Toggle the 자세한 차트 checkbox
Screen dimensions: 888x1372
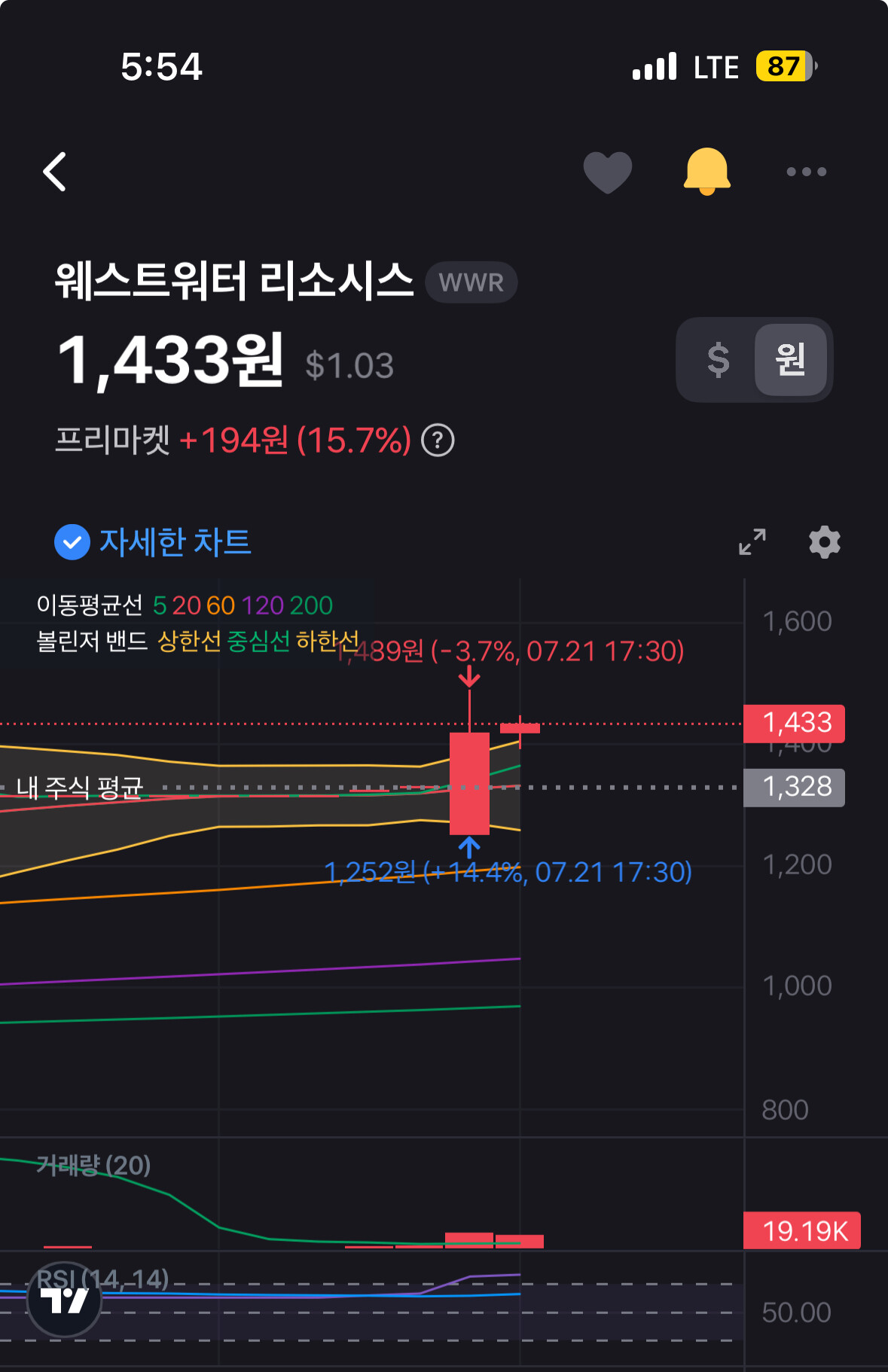tap(72, 542)
